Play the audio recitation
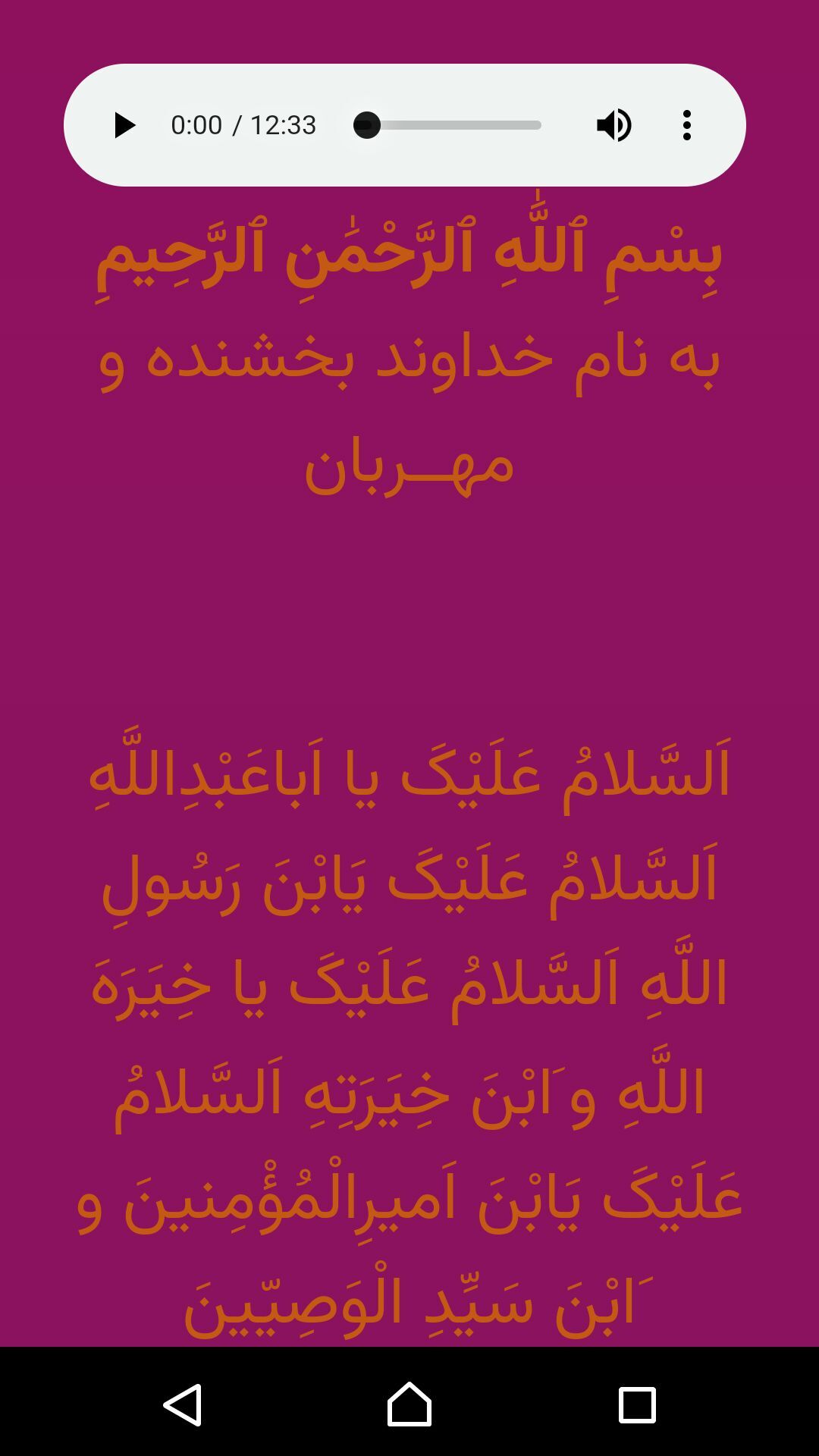The image size is (819, 1456). (x=124, y=125)
